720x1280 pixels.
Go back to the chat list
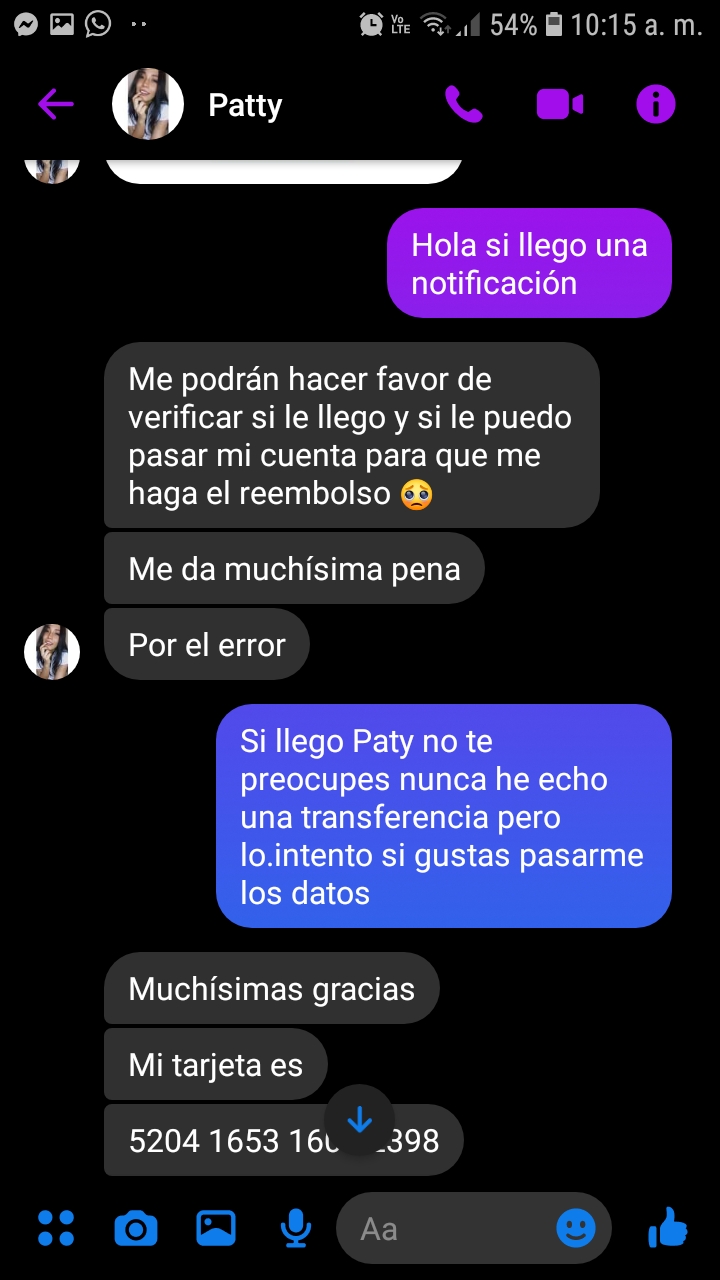point(56,104)
